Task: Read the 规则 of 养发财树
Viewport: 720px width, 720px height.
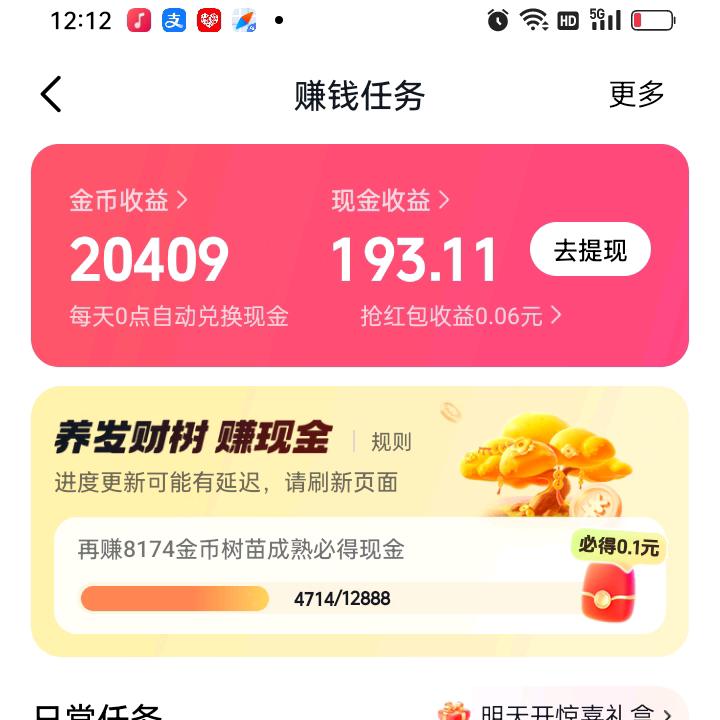Action: (x=391, y=442)
